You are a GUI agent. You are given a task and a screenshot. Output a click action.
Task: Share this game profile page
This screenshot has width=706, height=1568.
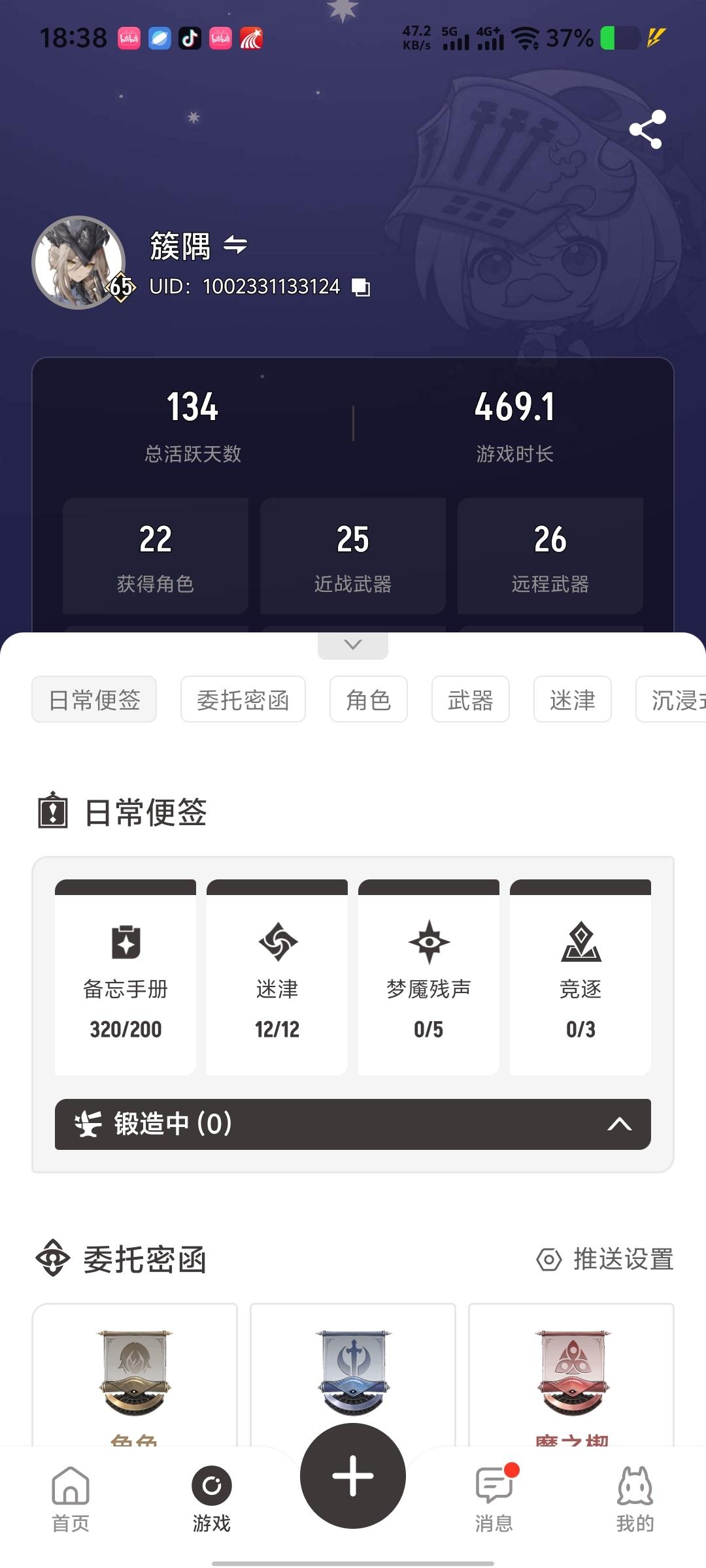point(647,129)
